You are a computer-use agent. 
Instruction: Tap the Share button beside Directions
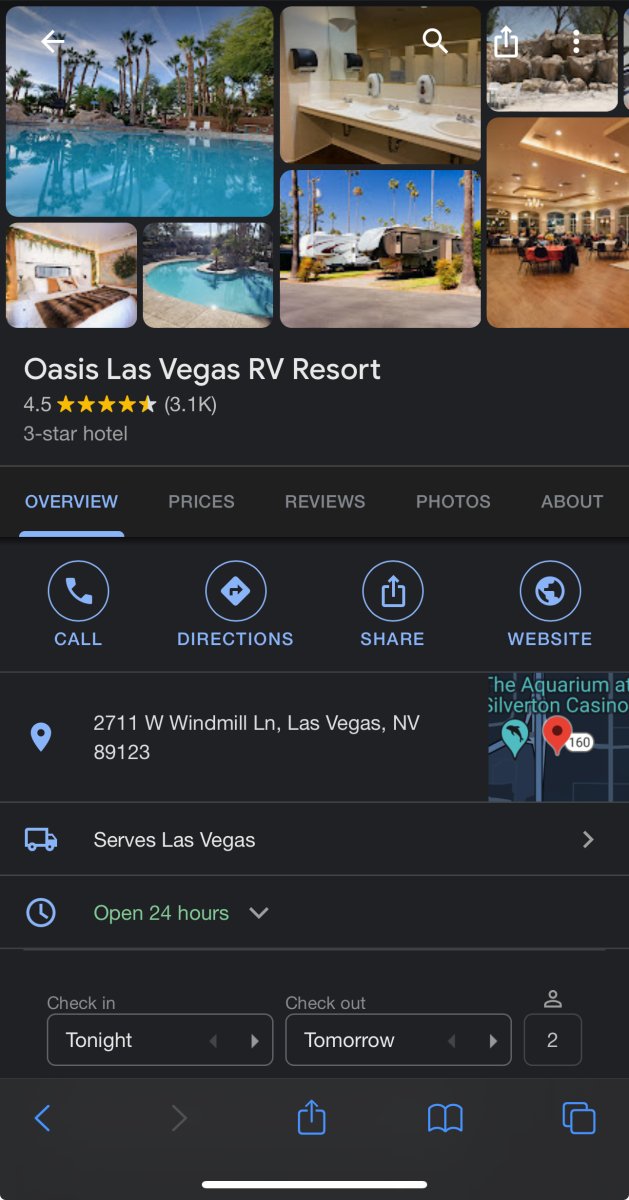(392, 604)
